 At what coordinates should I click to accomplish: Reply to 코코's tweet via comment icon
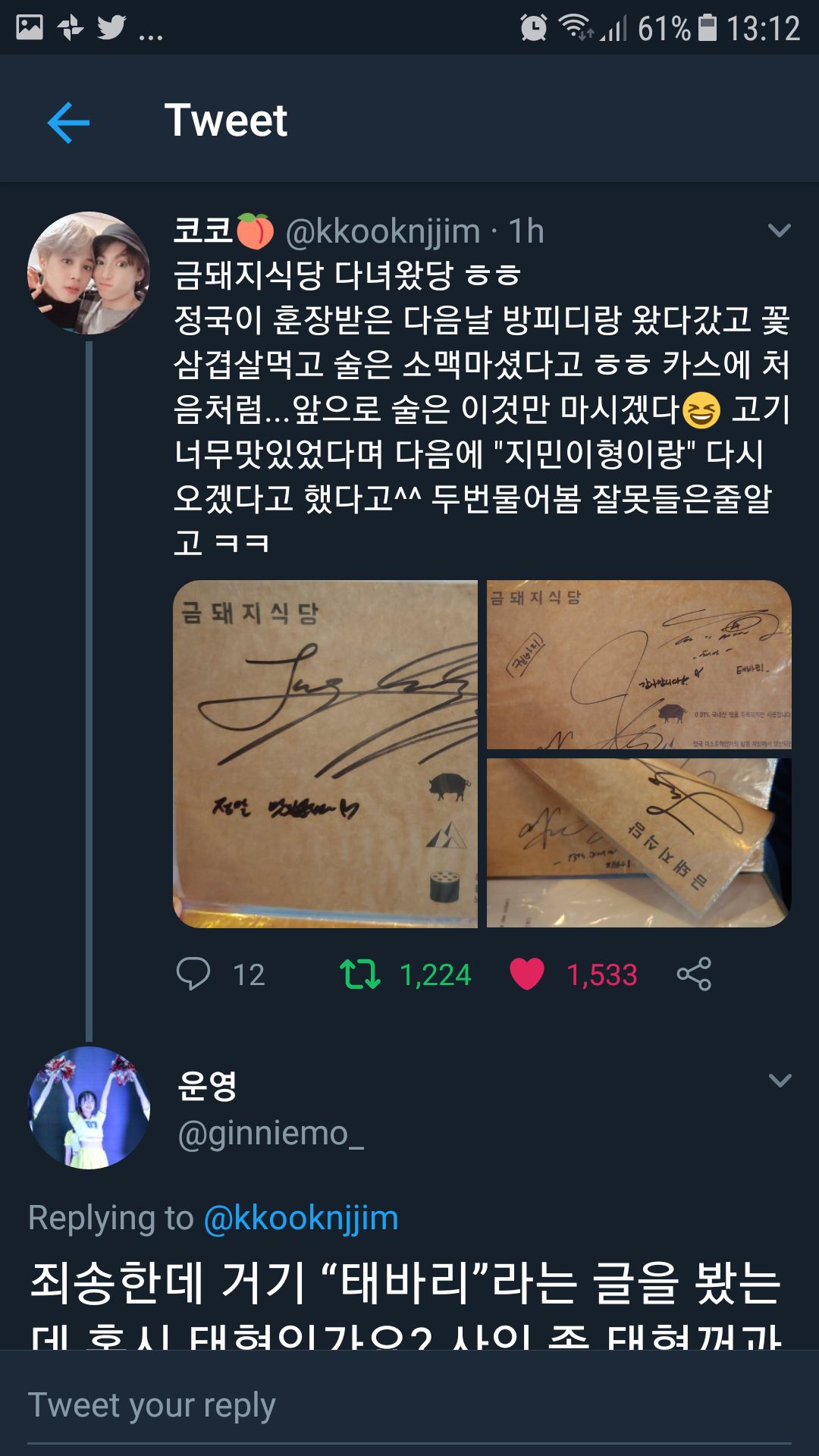(x=193, y=974)
